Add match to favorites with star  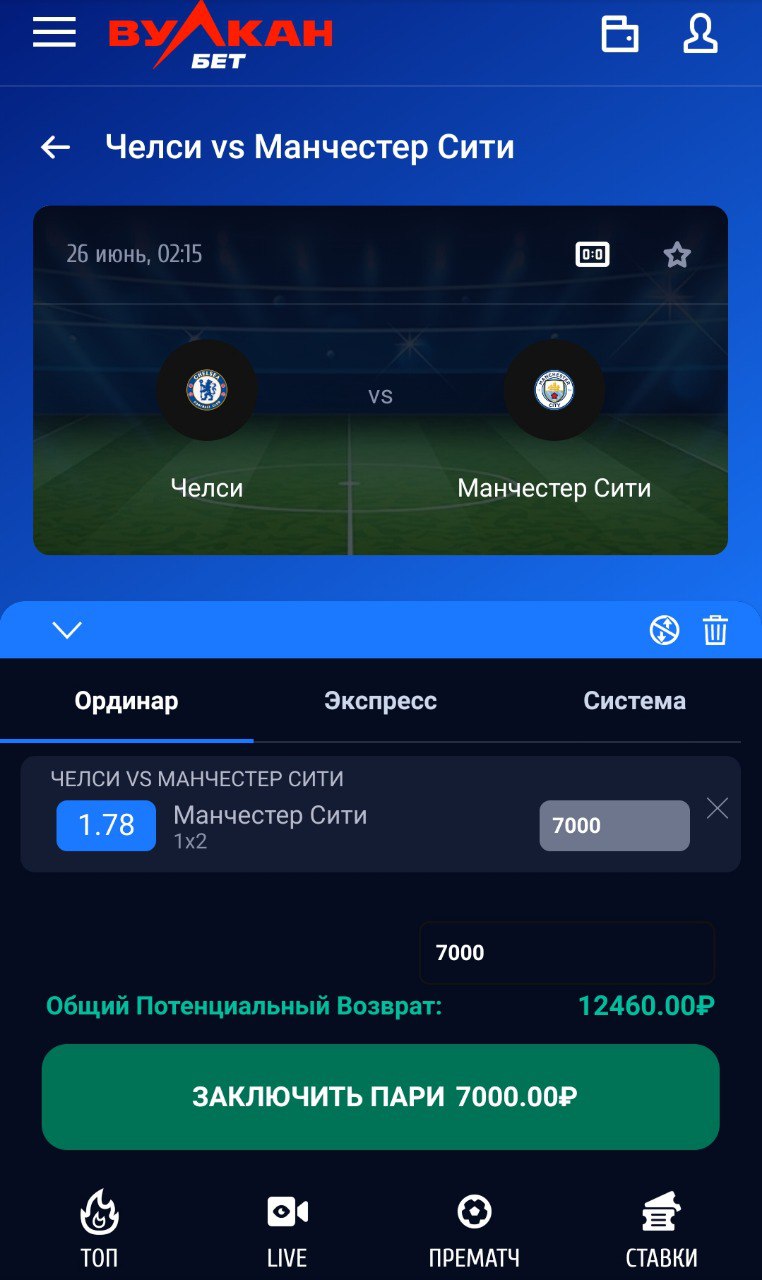click(677, 255)
